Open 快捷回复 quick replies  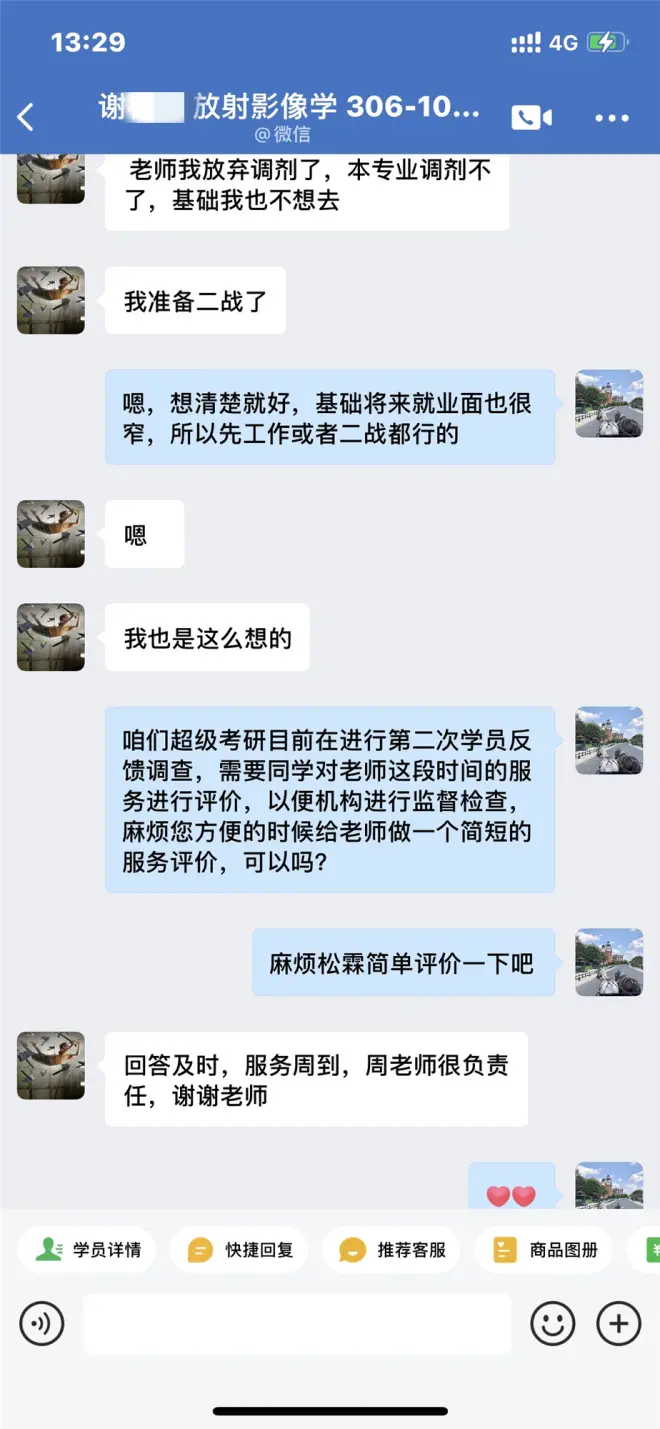coord(240,1249)
